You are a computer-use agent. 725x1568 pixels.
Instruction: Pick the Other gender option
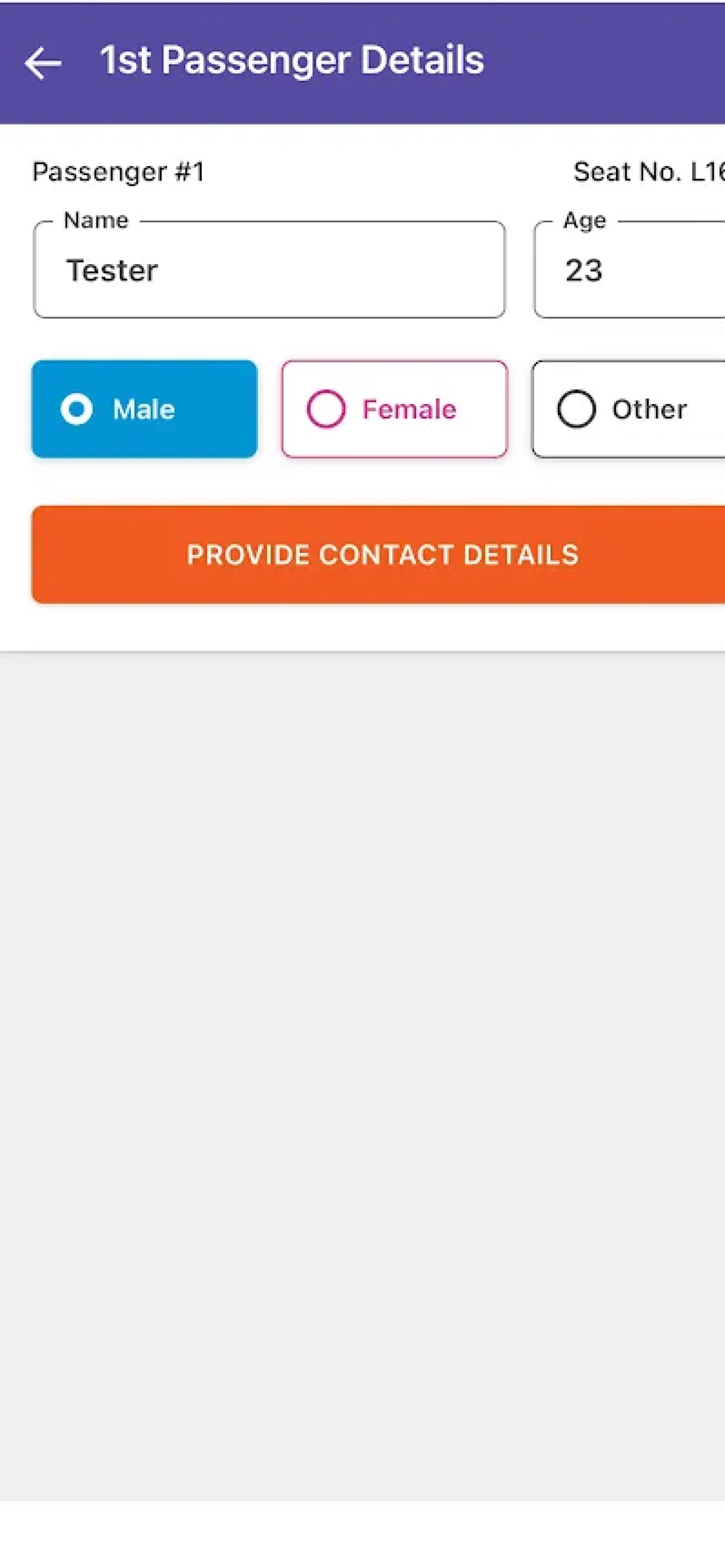[628, 409]
